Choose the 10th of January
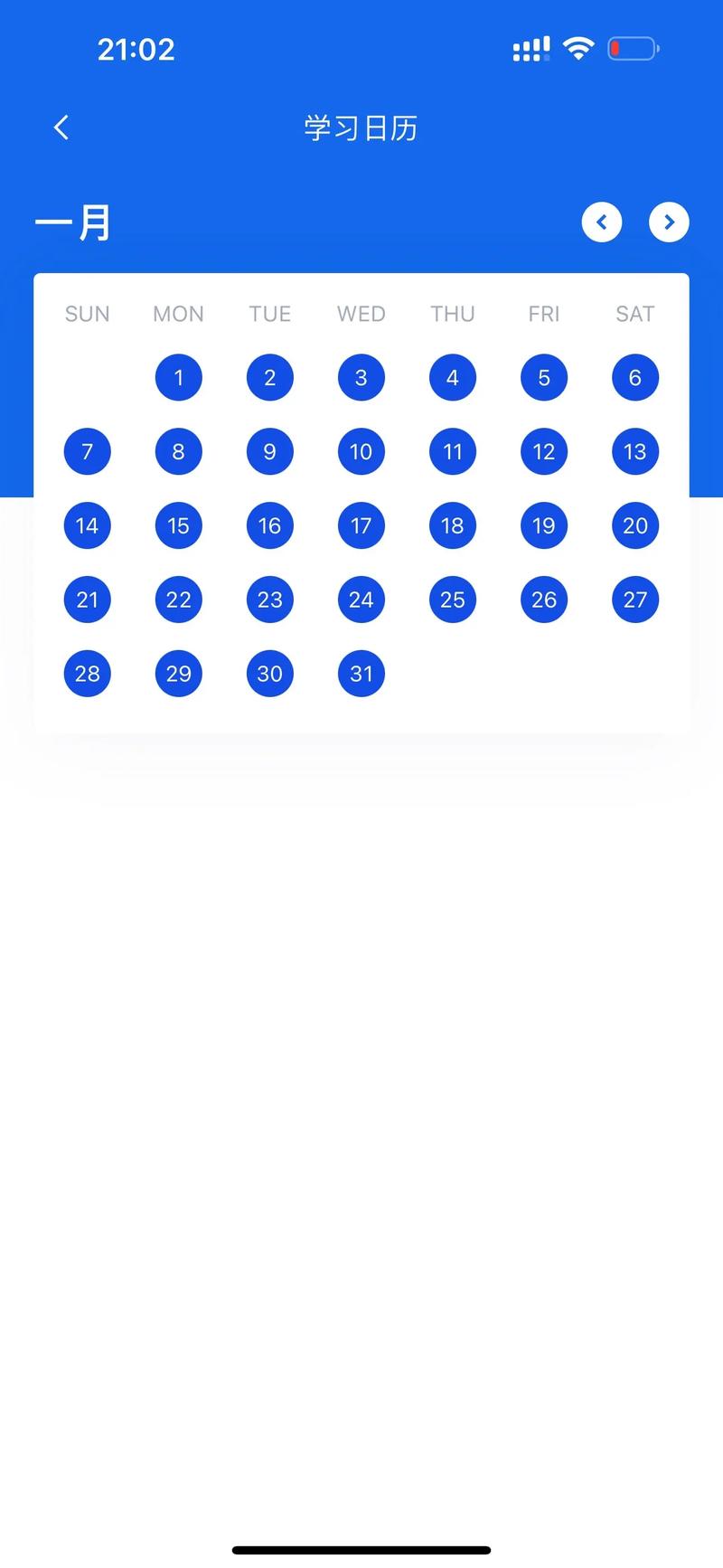 tap(361, 451)
